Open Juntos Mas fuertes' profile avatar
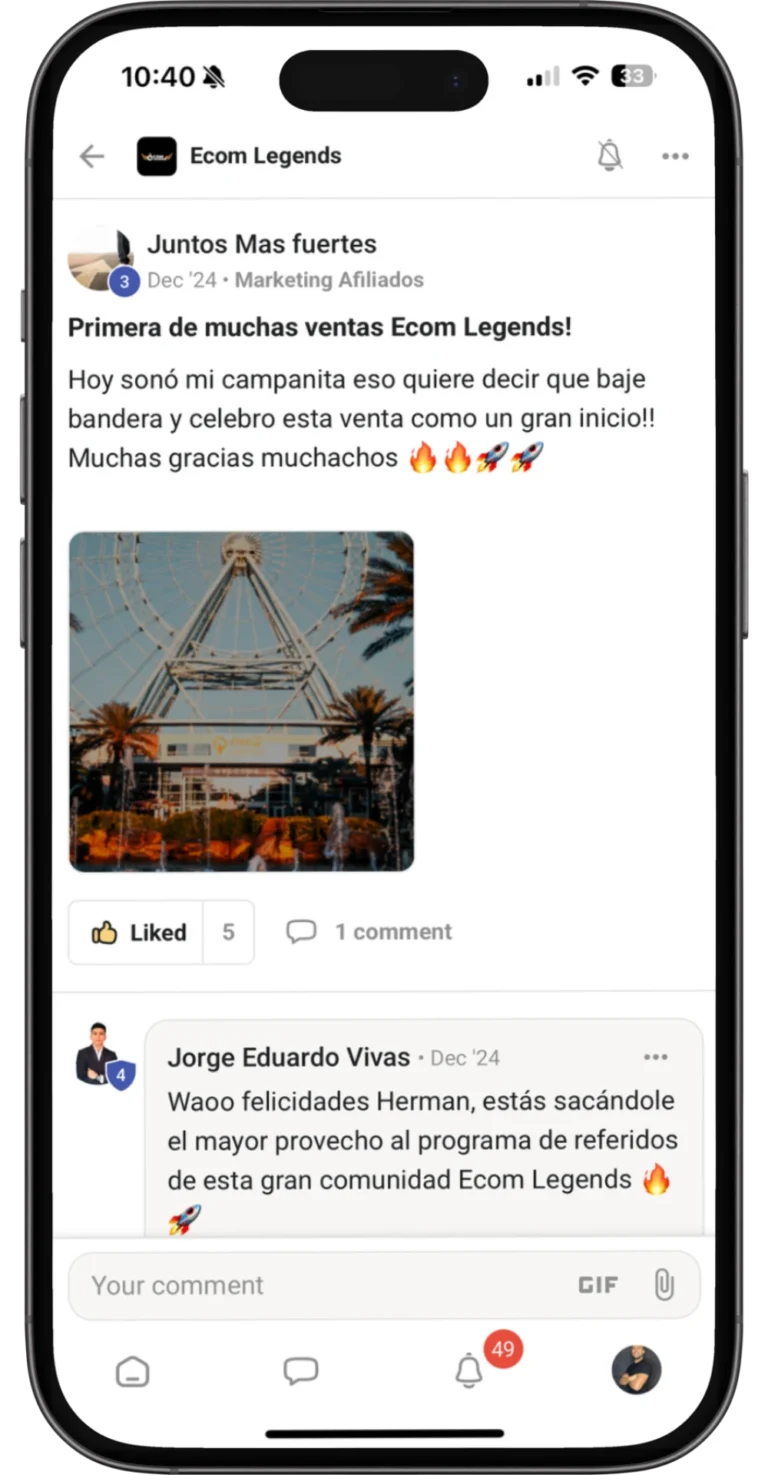 (x=101, y=259)
